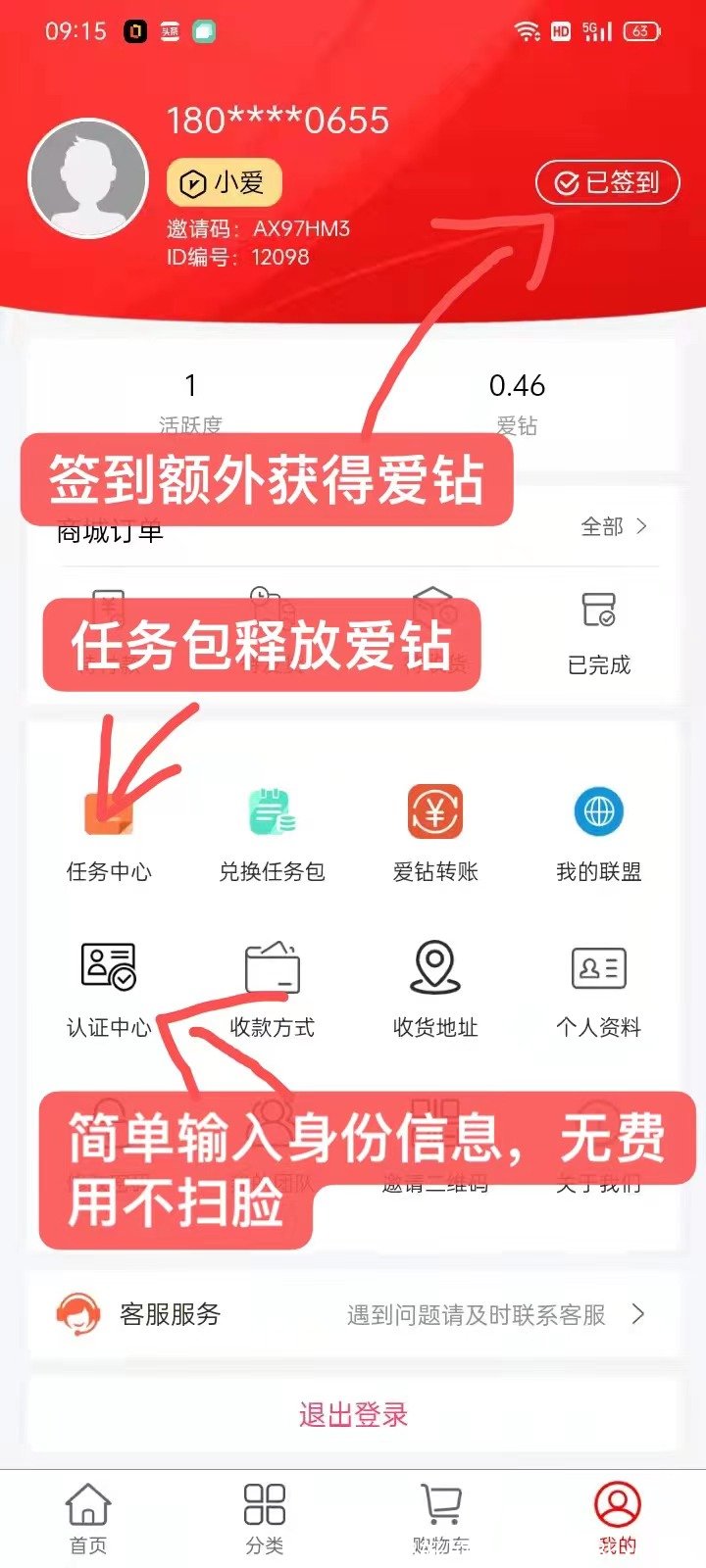Tap 退出登录 to log out
706x1568 pixels.
click(353, 1415)
